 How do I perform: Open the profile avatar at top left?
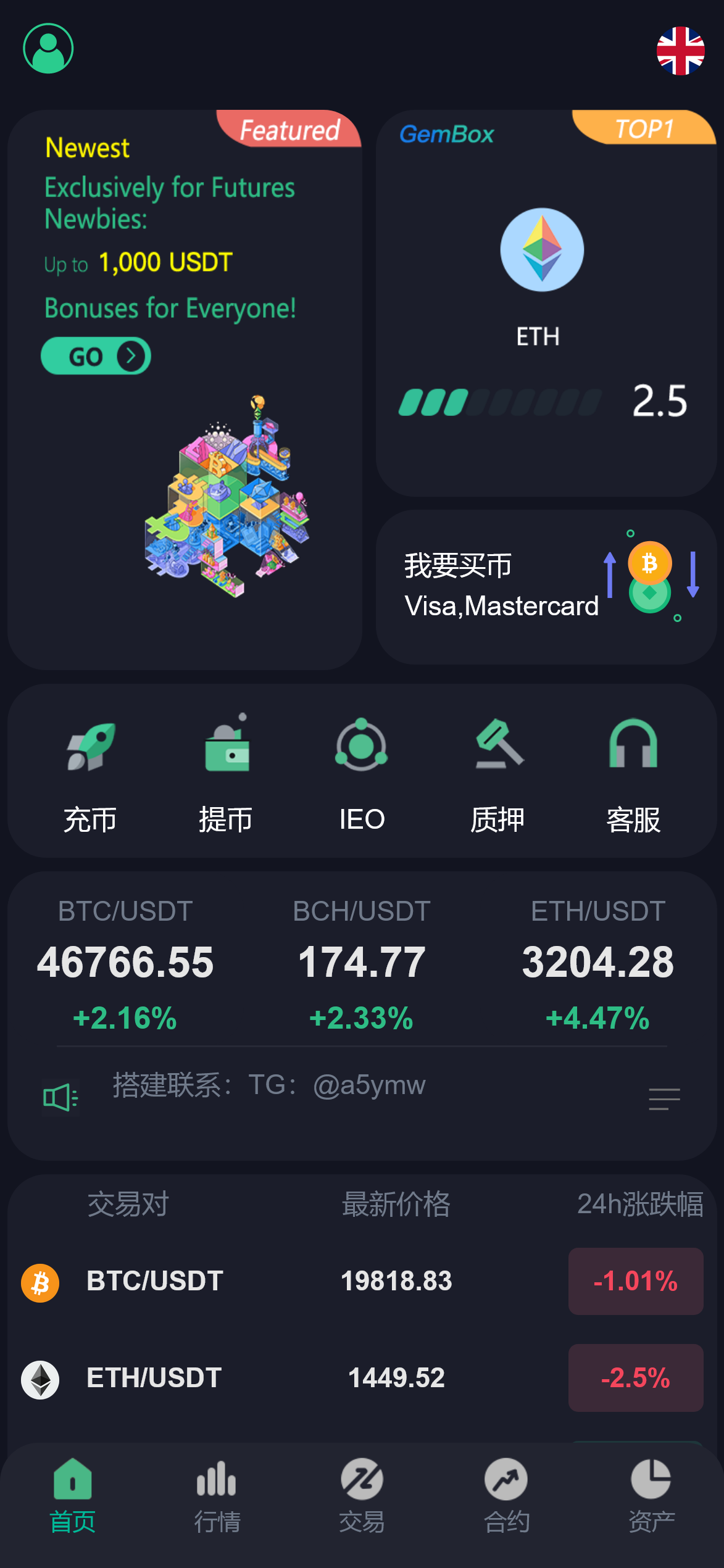(49, 49)
